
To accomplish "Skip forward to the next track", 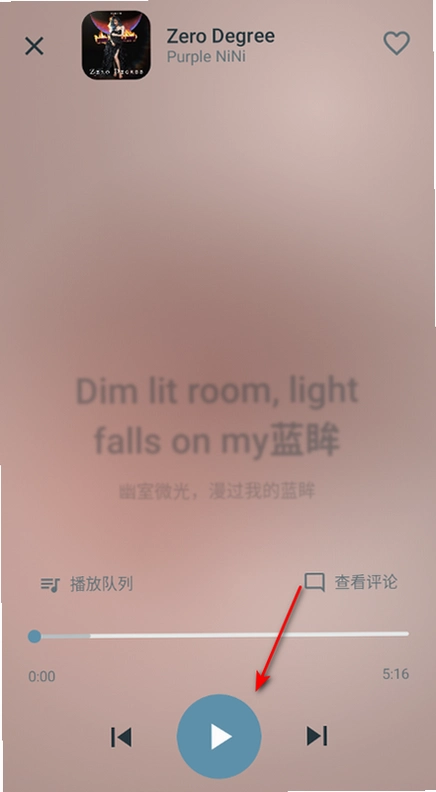I will [317, 736].
